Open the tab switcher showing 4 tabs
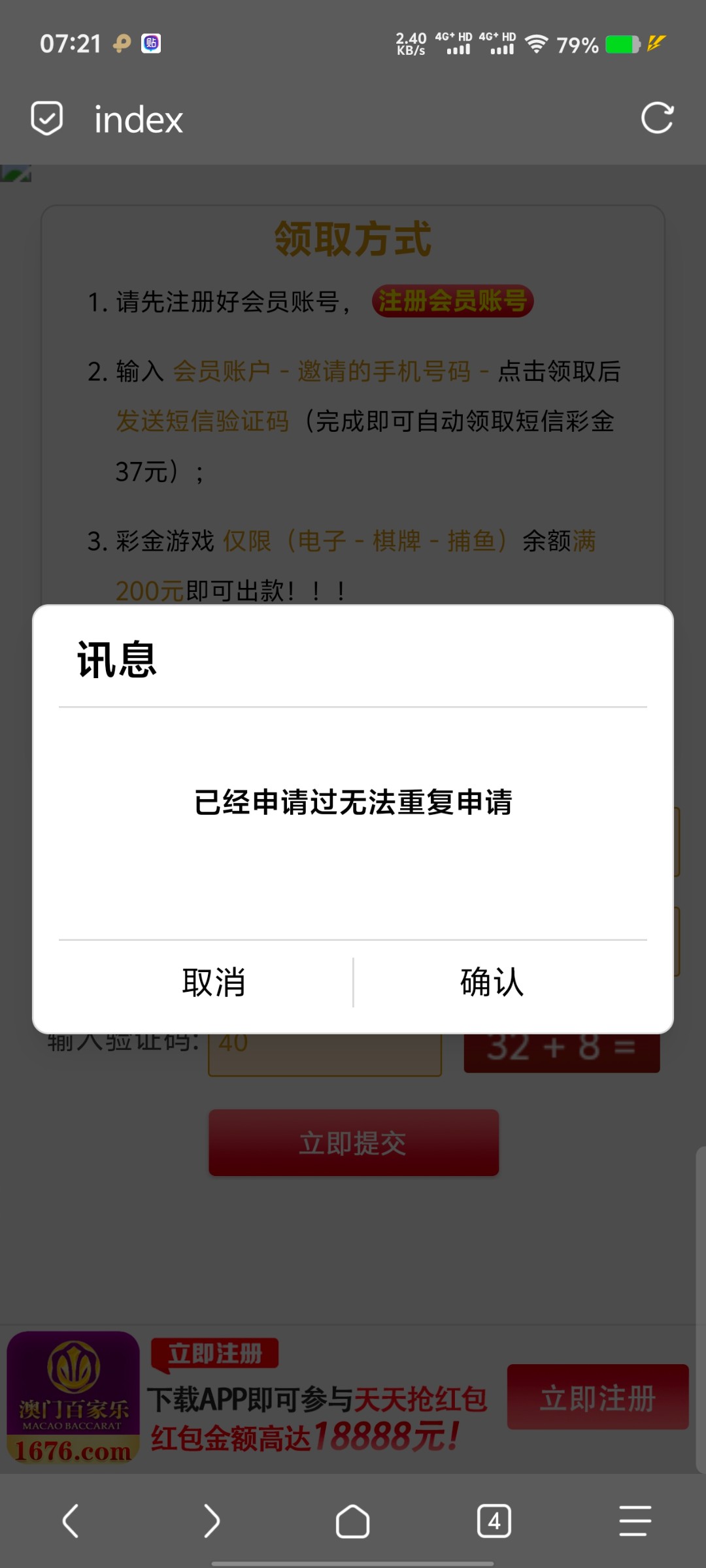This screenshot has width=706, height=1568. [494, 1521]
